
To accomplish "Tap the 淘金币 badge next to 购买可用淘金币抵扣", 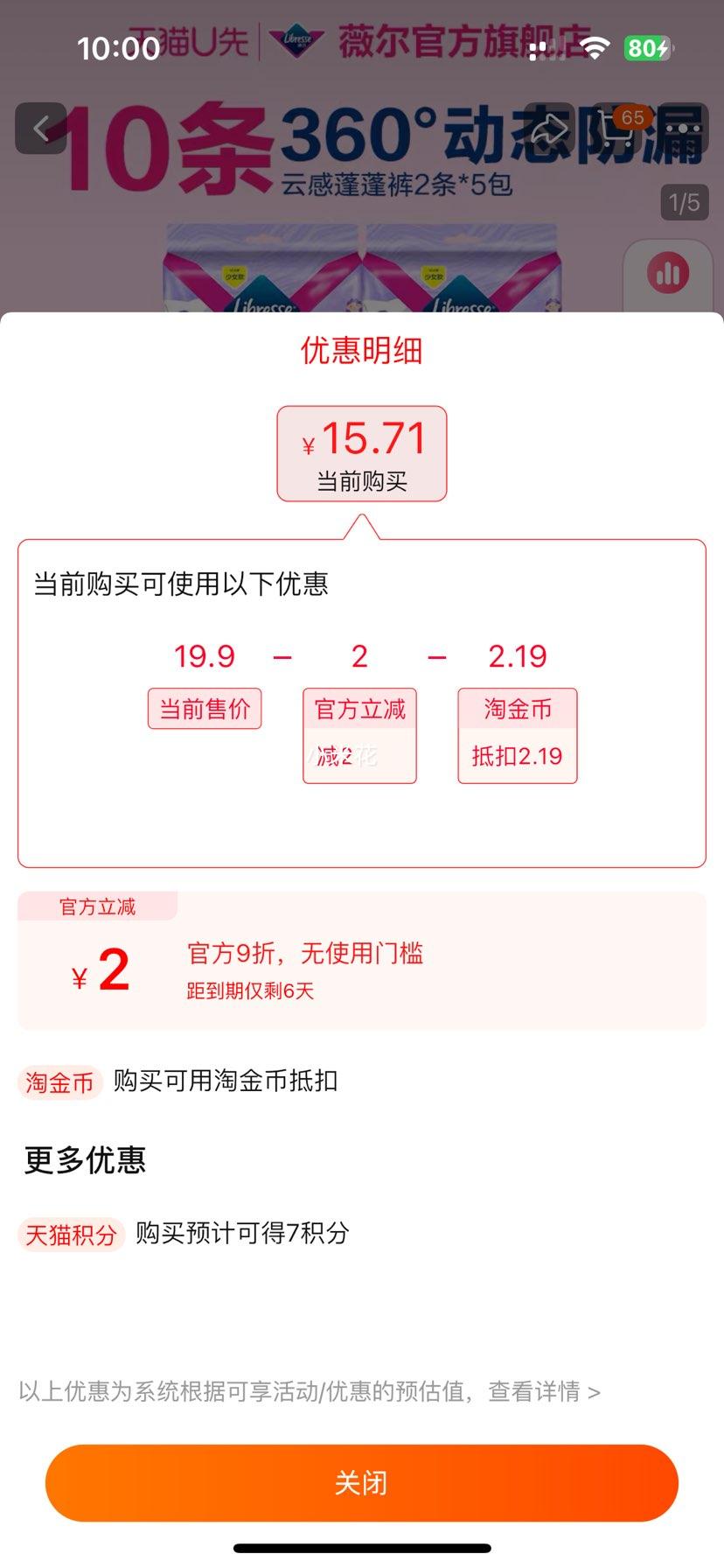I will 59,1082.
